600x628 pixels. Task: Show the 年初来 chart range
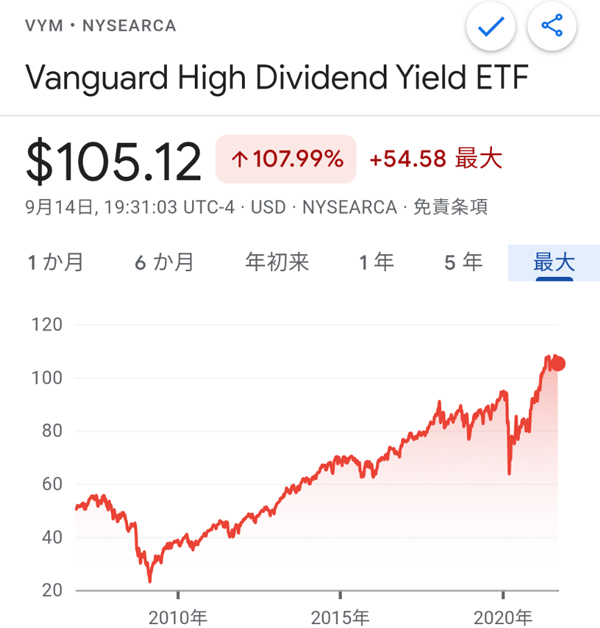[277, 263]
